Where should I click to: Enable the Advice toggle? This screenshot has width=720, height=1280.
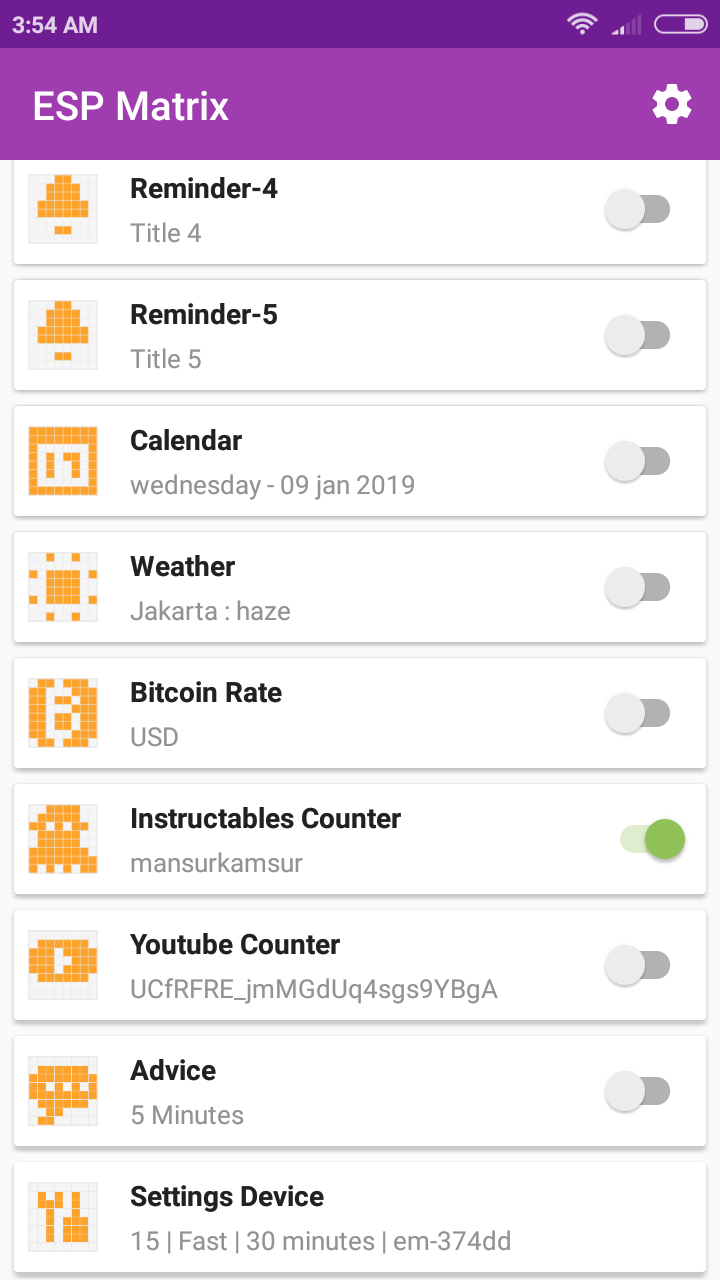[638, 1092]
